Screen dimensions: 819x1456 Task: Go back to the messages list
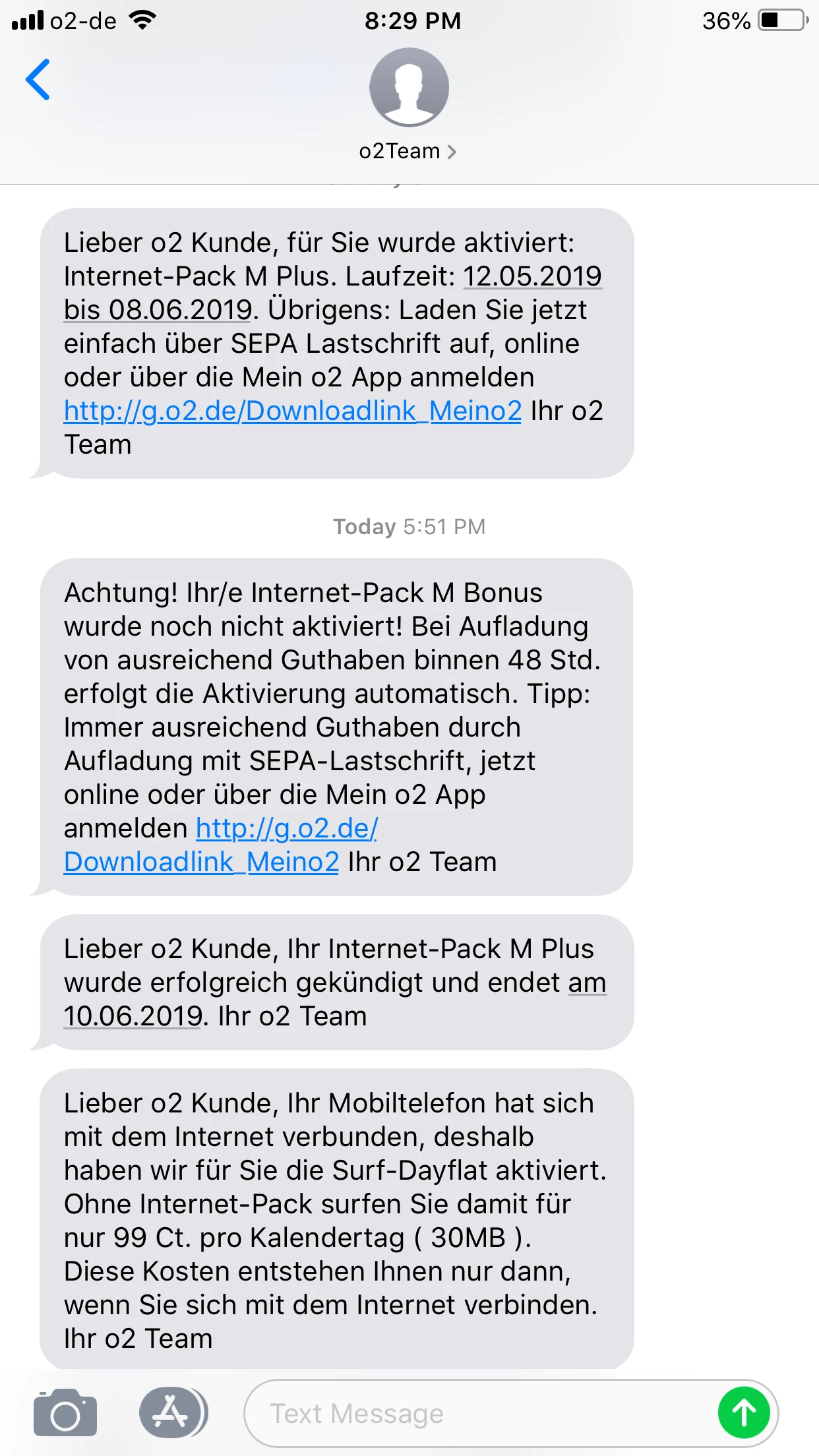38,80
